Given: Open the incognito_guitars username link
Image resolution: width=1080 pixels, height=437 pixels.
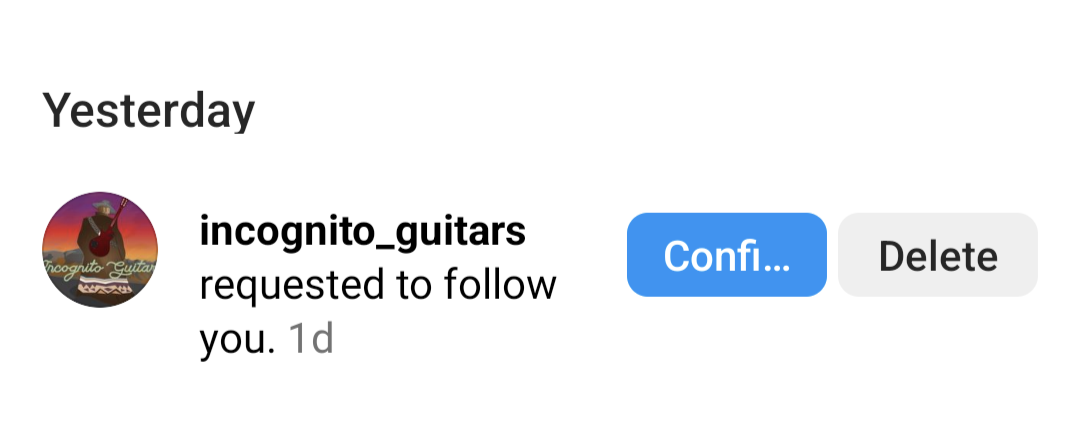Looking at the screenshot, I should tap(362, 232).
